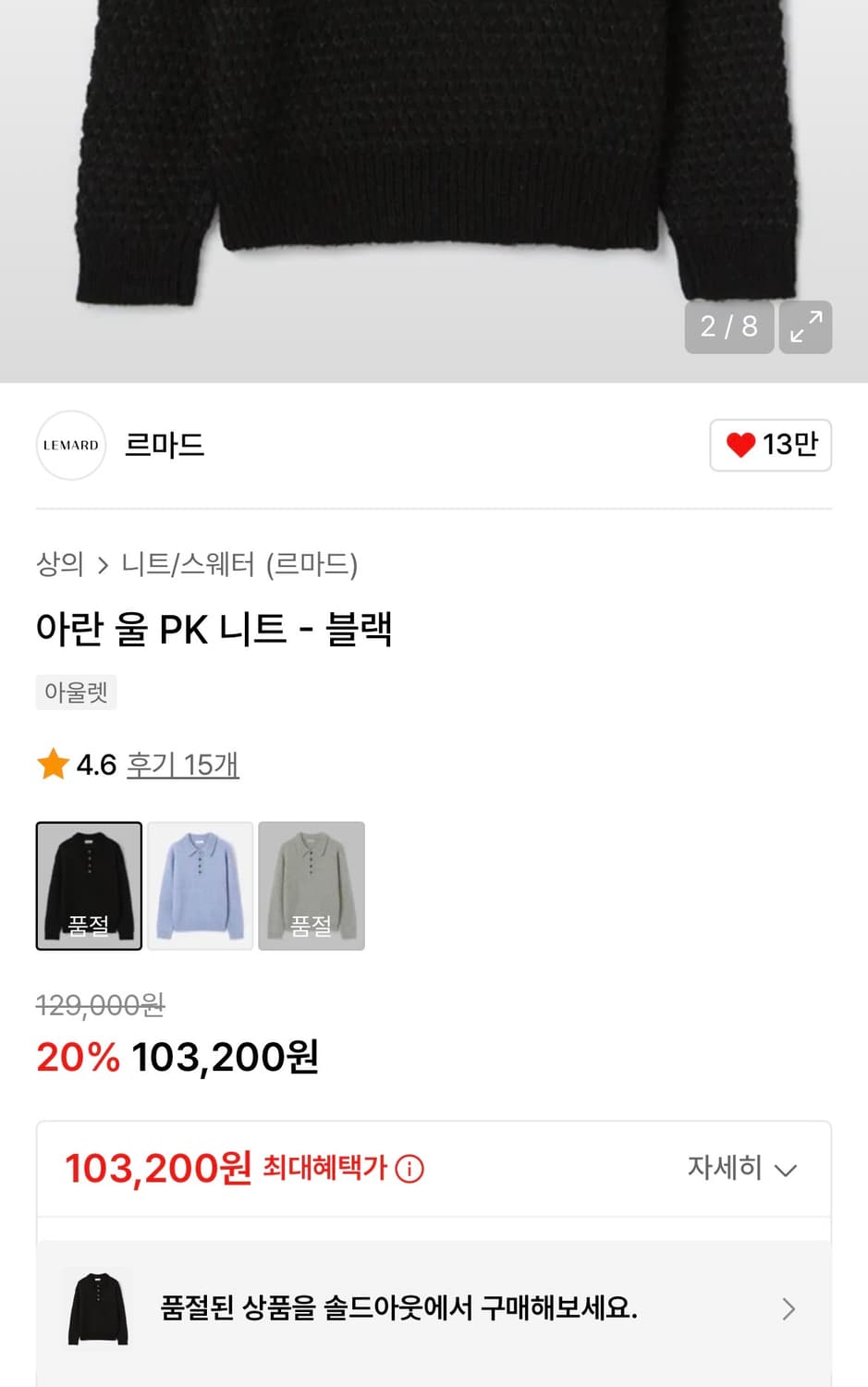Open the 상의 category in breadcrumb

tap(60, 566)
